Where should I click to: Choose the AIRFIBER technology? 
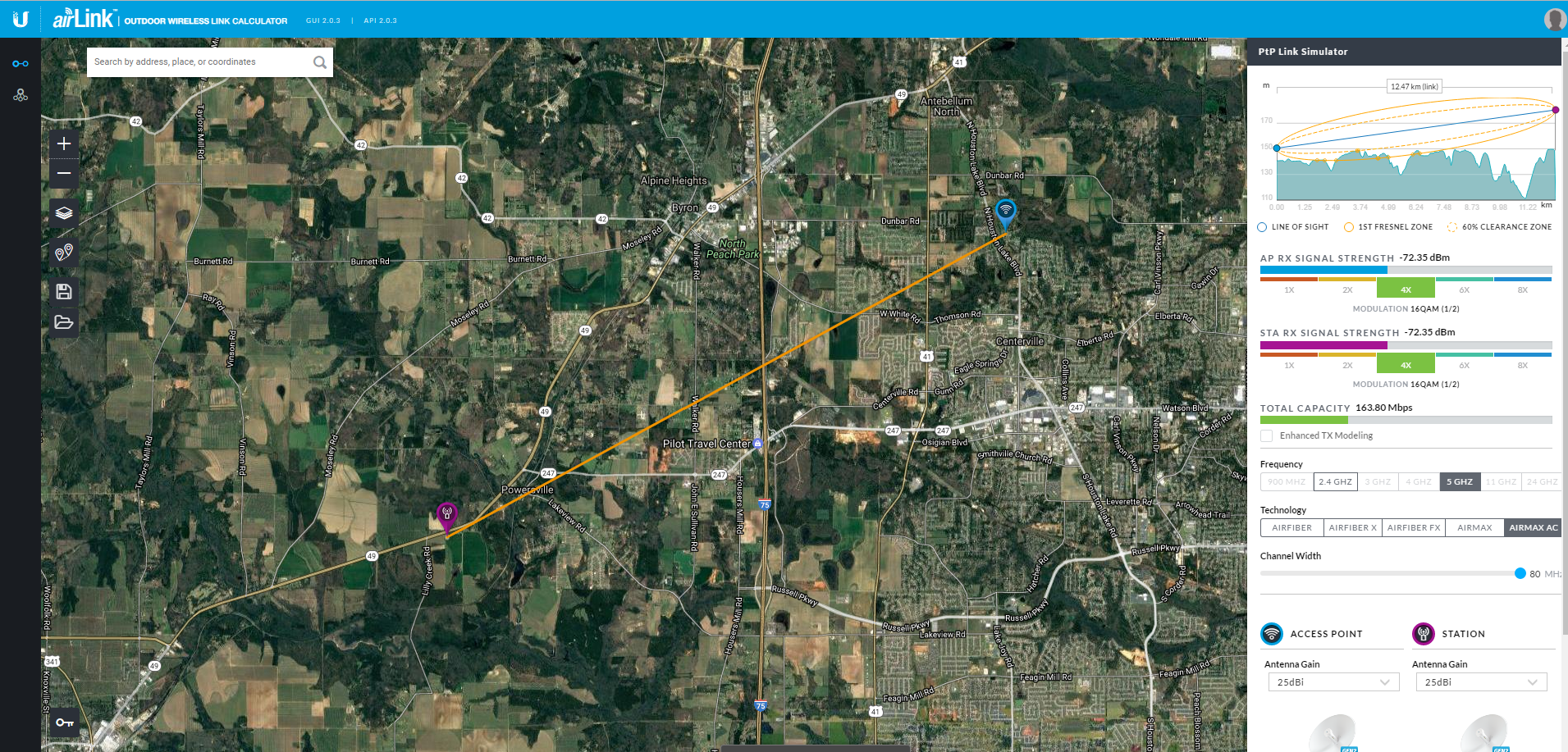click(1291, 528)
